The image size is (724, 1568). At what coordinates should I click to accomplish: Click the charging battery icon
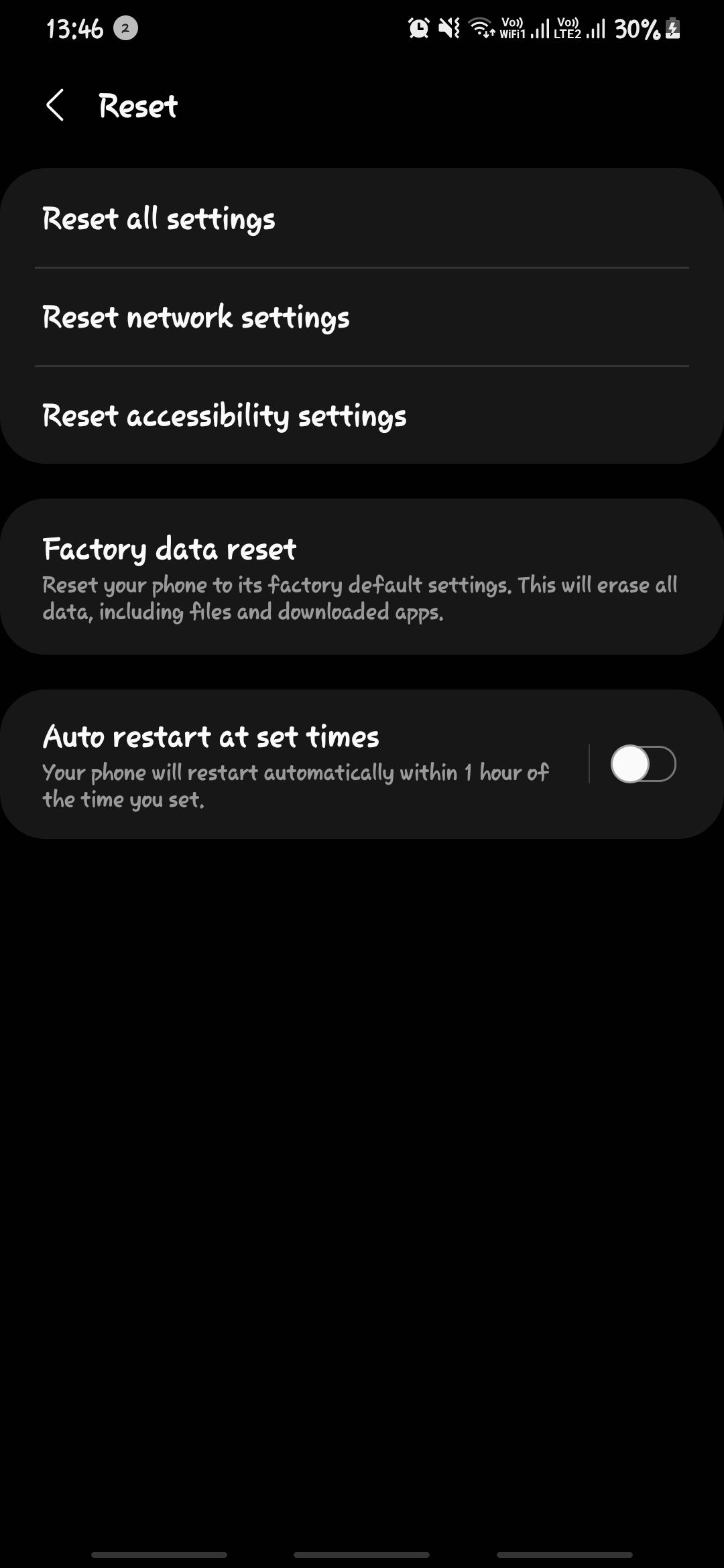[672, 27]
